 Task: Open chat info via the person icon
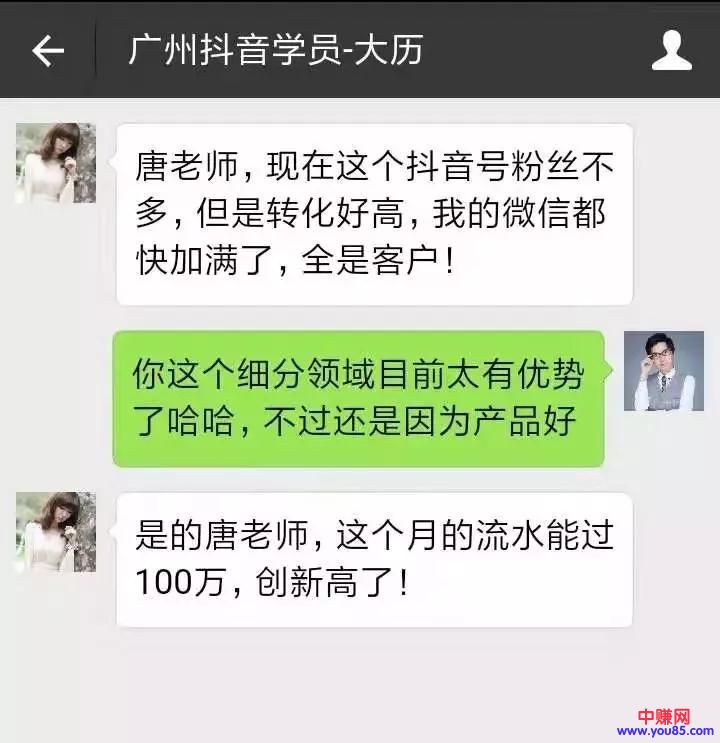(671, 50)
